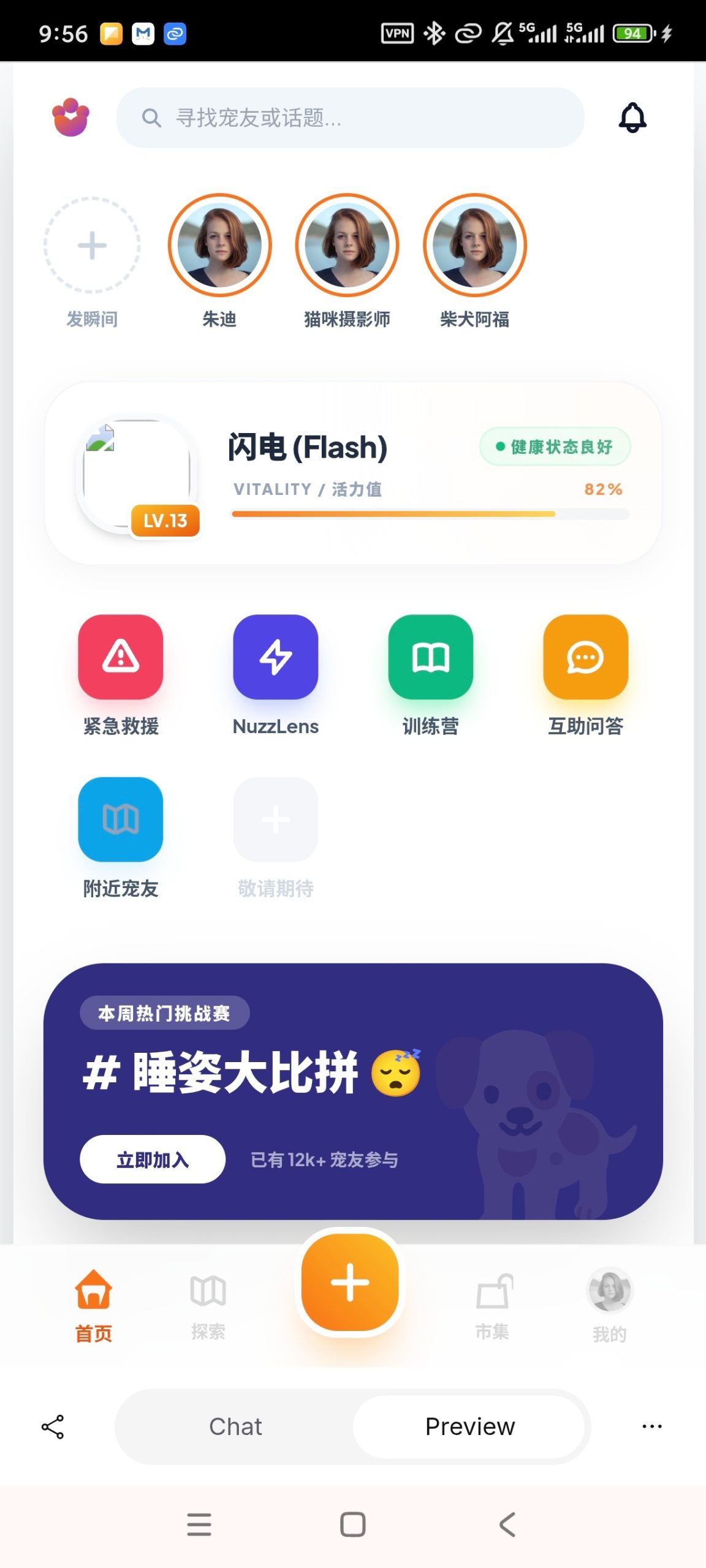This screenshot has width=706, height=1568.
Task: Tap the 寻找宠友或话题 search field
Action: tap(349, 118)
